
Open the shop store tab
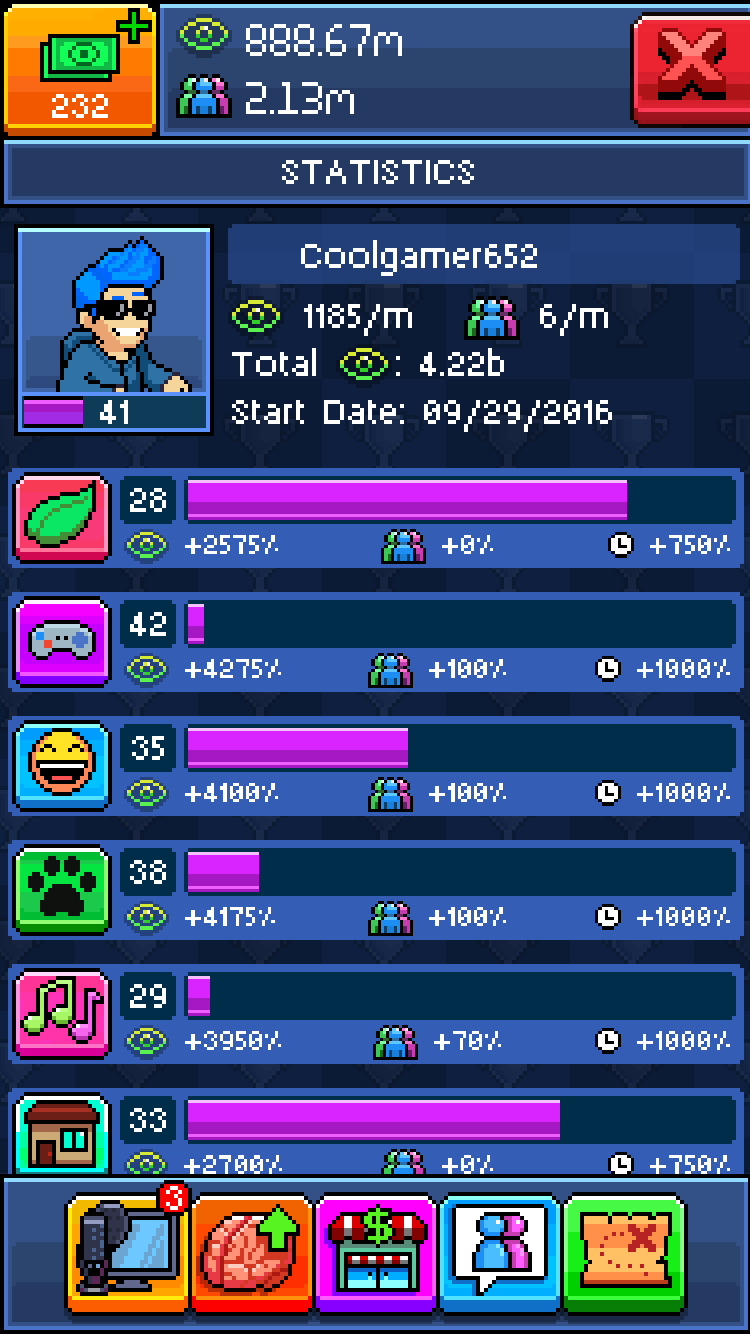(376, 1254)
